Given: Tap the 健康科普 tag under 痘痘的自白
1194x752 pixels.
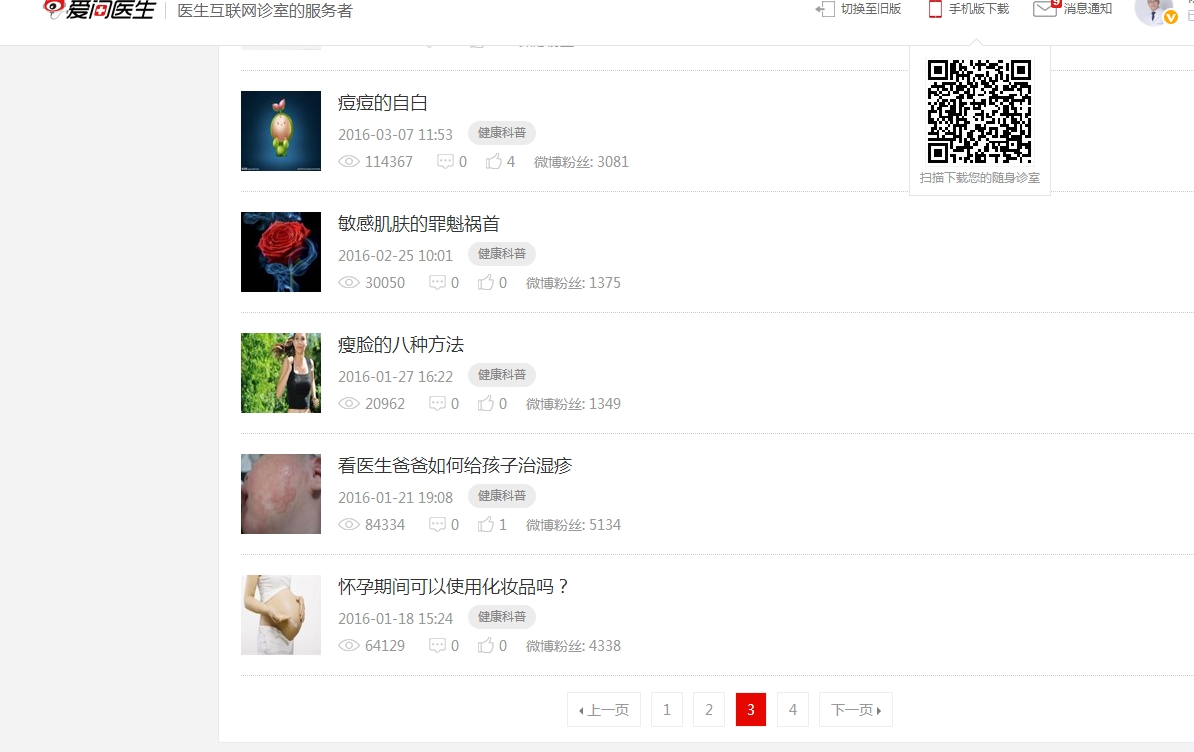Looking at the screenshot, I should click(502, 133).
